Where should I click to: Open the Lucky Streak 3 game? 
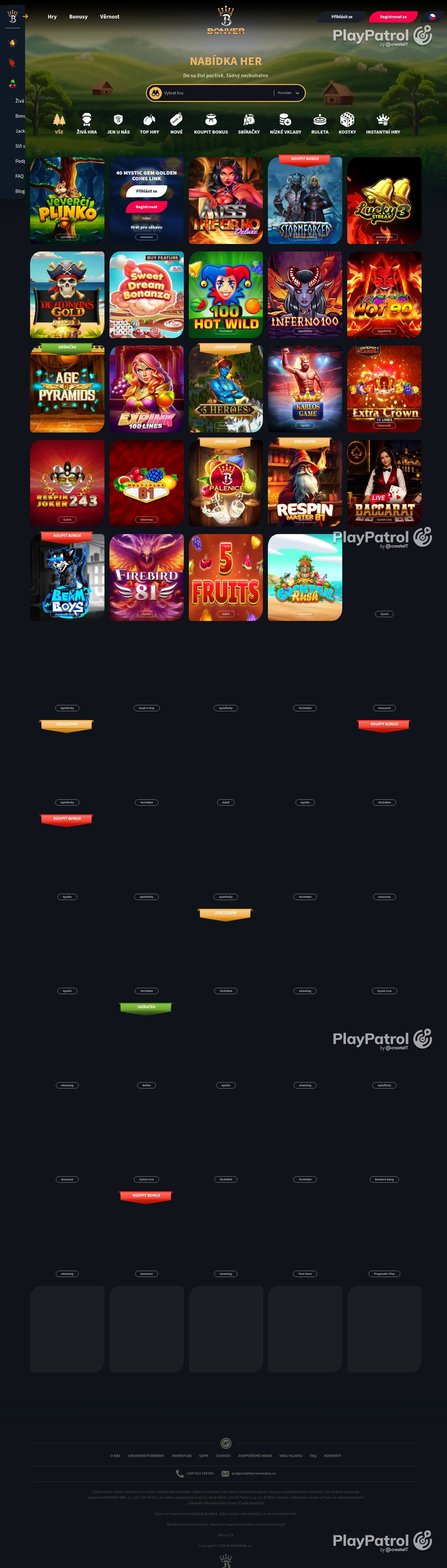click(x=384, y=200)
